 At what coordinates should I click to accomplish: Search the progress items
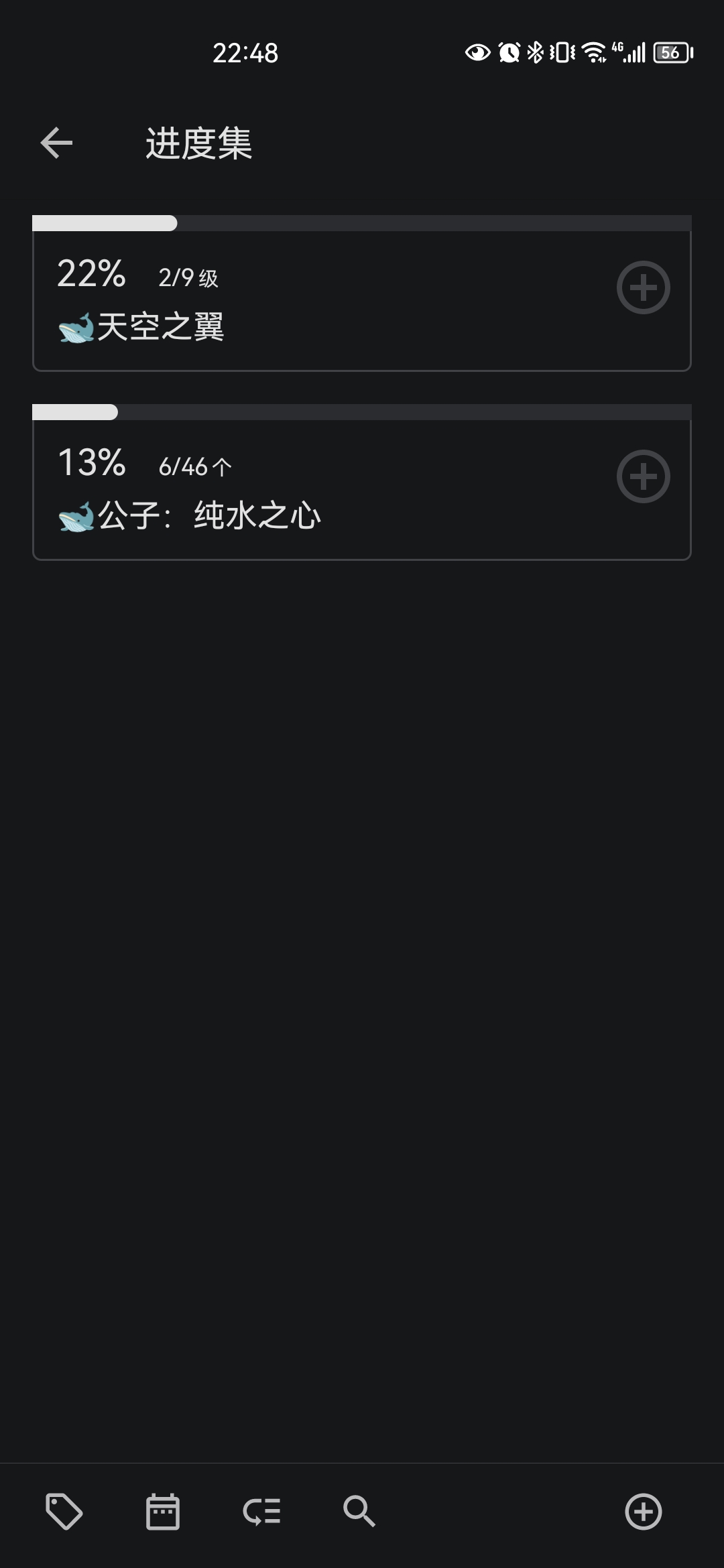[x=359, y=1512]
